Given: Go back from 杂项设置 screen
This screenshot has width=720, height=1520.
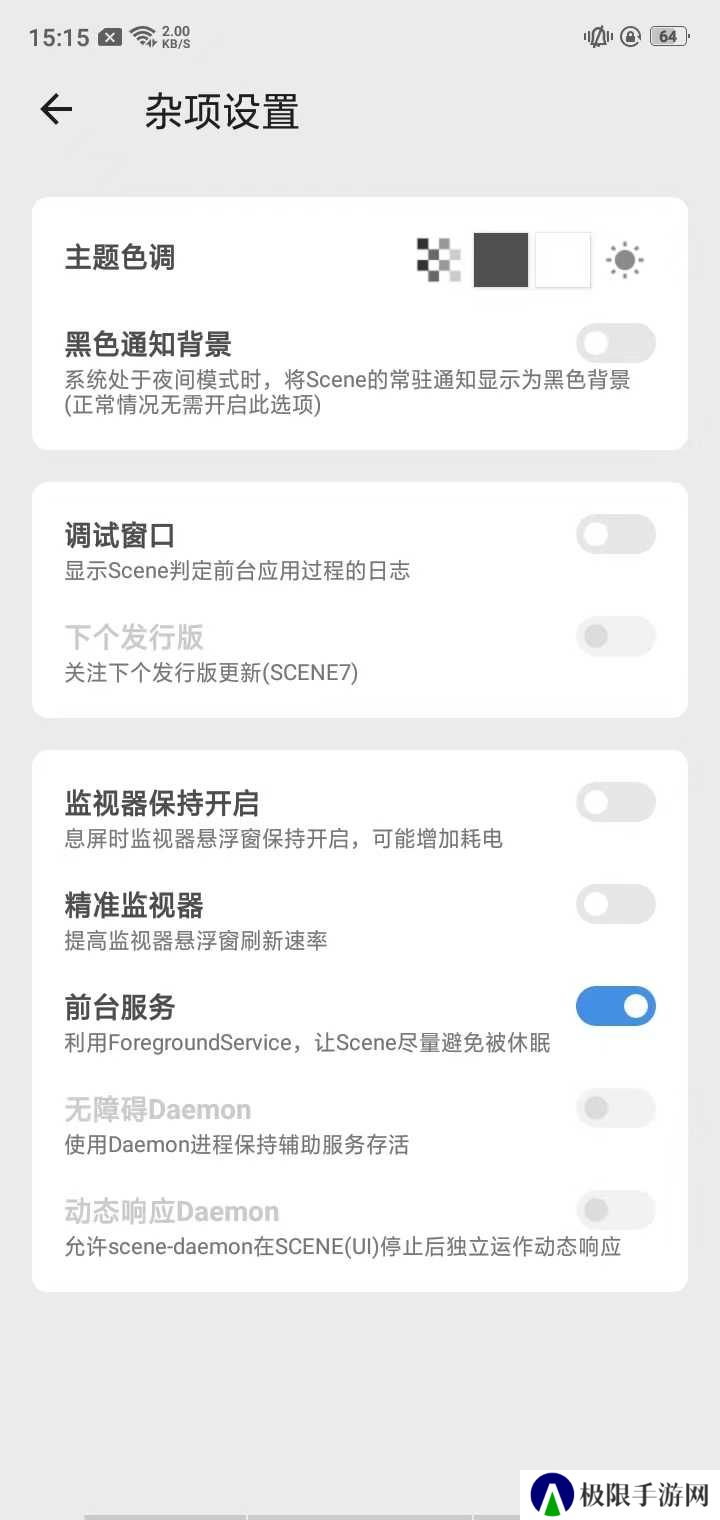Looking at the screenshot, I should [x=56, y=110].
